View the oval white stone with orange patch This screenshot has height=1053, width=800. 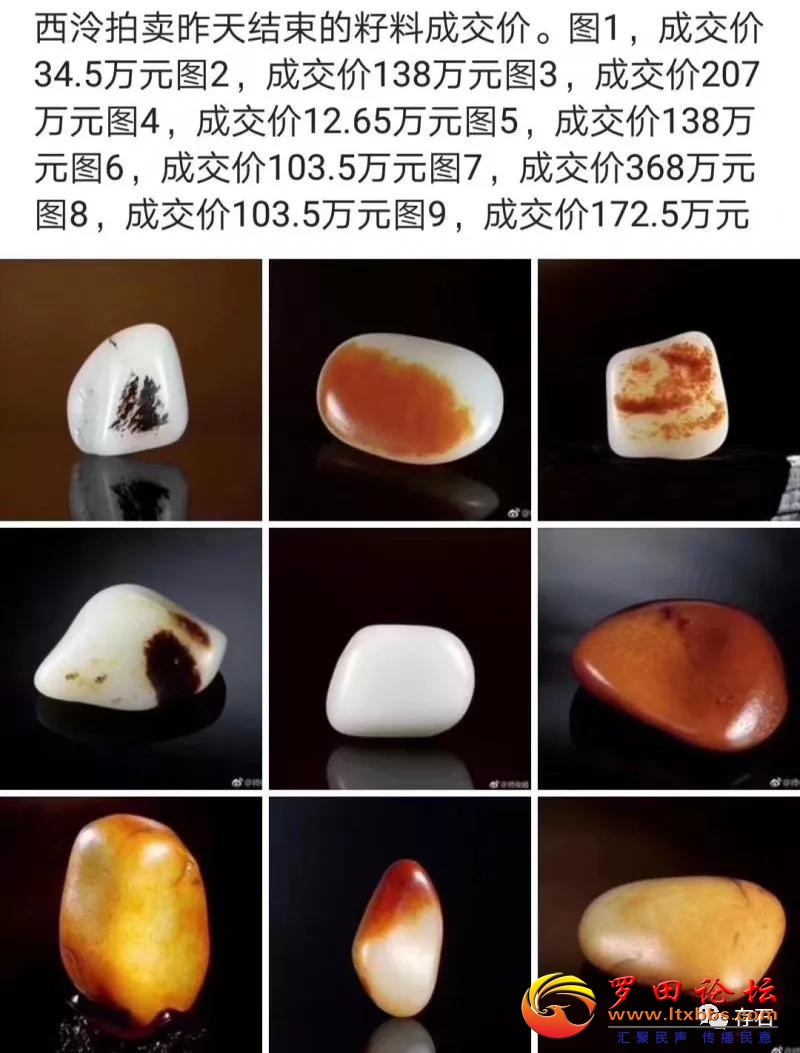point(400,390)
